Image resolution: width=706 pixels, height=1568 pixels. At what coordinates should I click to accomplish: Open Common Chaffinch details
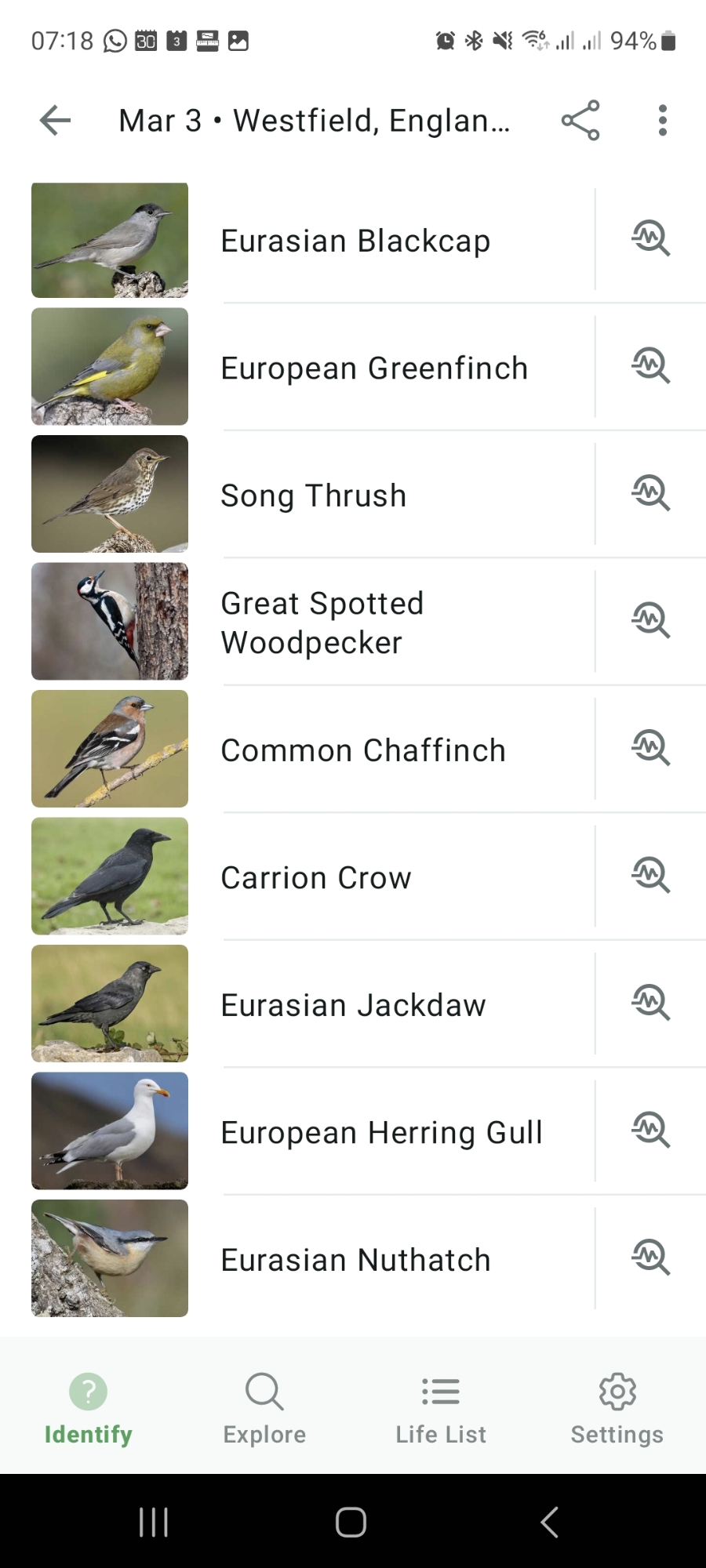click(363, 750)
